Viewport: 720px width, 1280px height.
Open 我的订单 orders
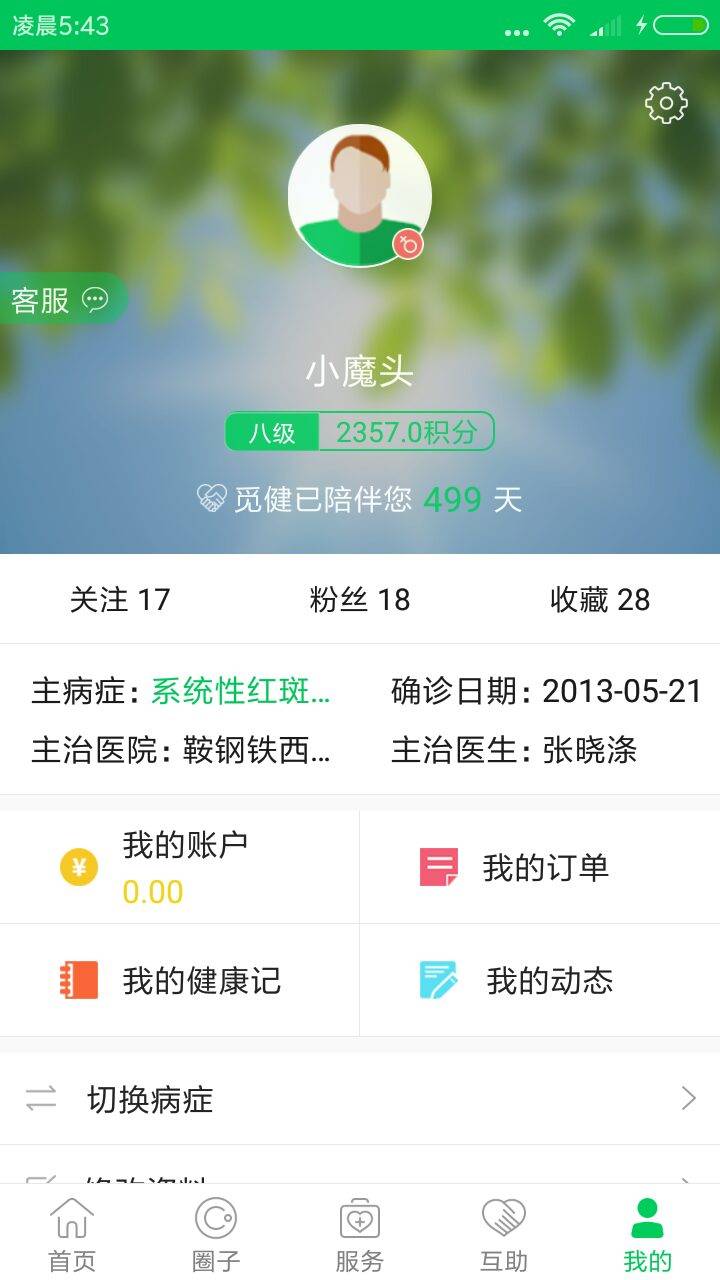point(540,867)
